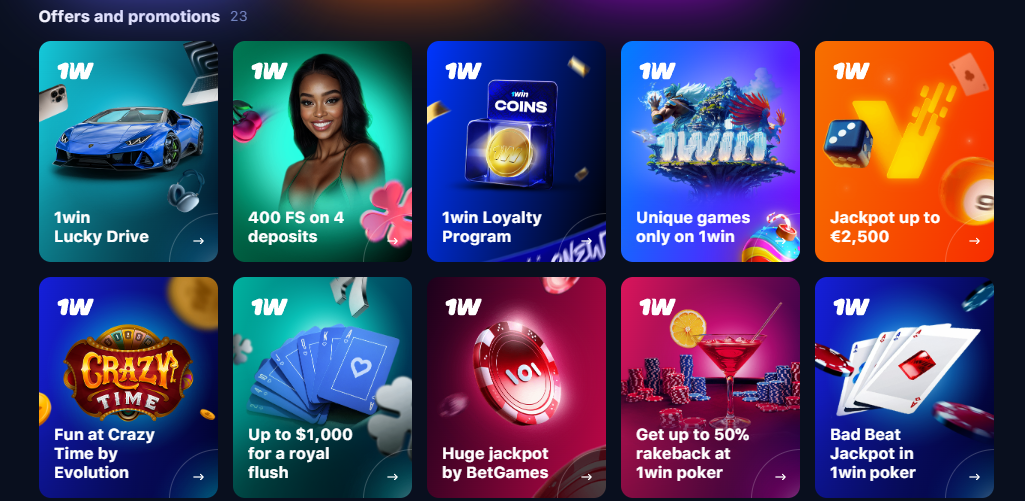View the 400 FS on 4 deposits offer
Viewport: 1025px width, 501px height.
point(322,151)
